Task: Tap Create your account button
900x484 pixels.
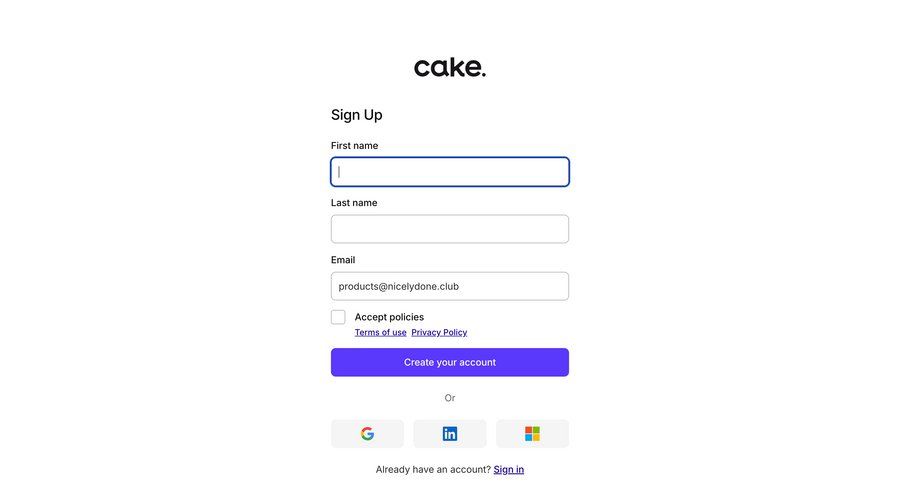Action: pyautogui.click(x=450, y=362)
